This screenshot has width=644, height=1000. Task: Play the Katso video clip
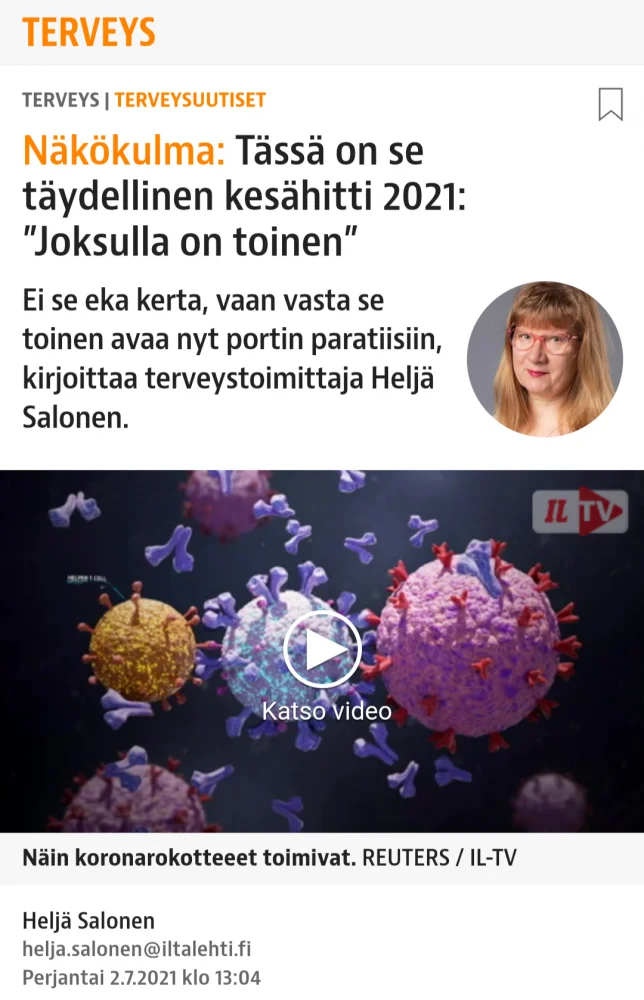pos(322,650)
